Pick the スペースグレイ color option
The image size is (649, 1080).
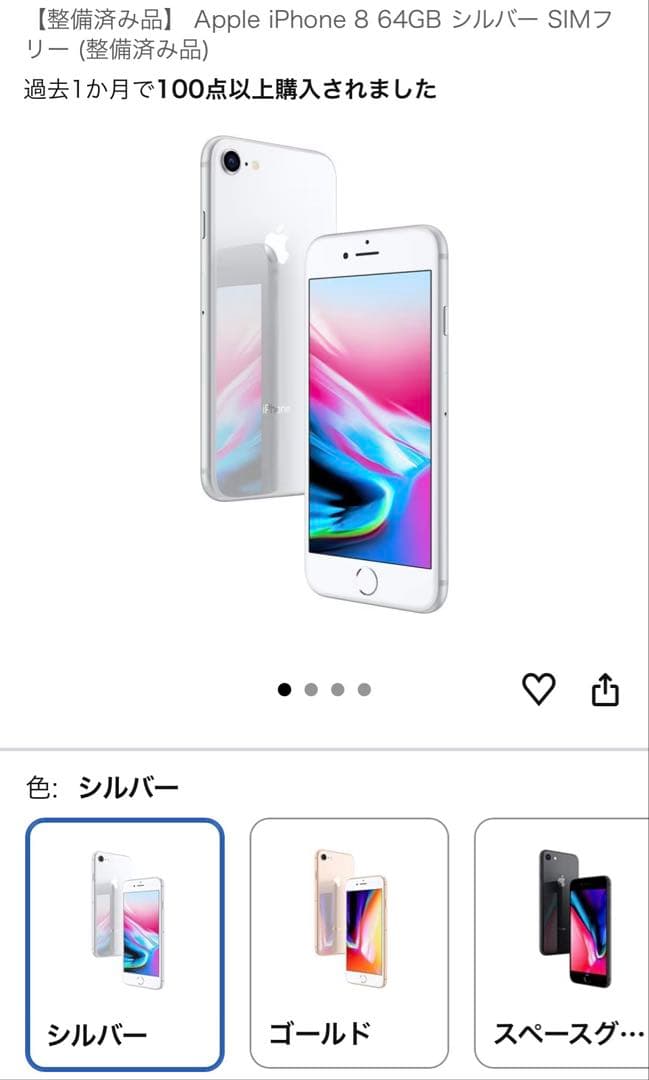click(x=565, y=944)
